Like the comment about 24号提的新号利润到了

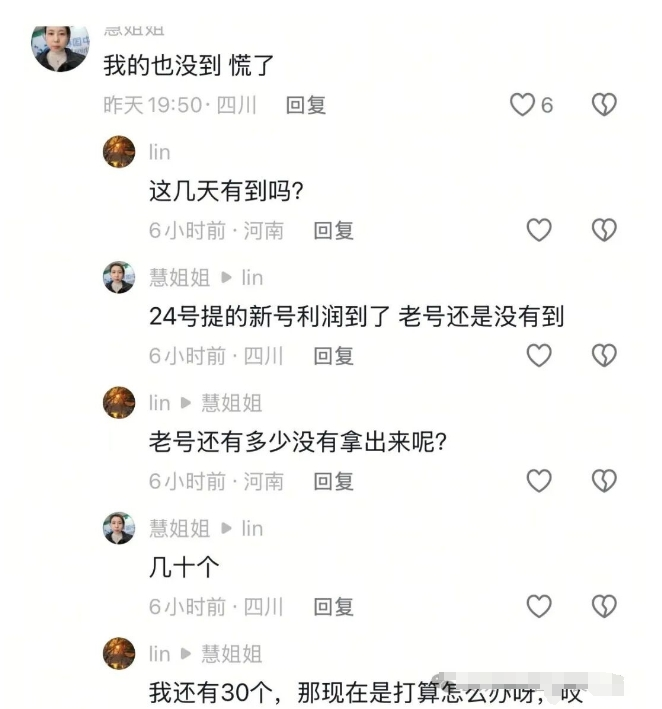[539, 355]
